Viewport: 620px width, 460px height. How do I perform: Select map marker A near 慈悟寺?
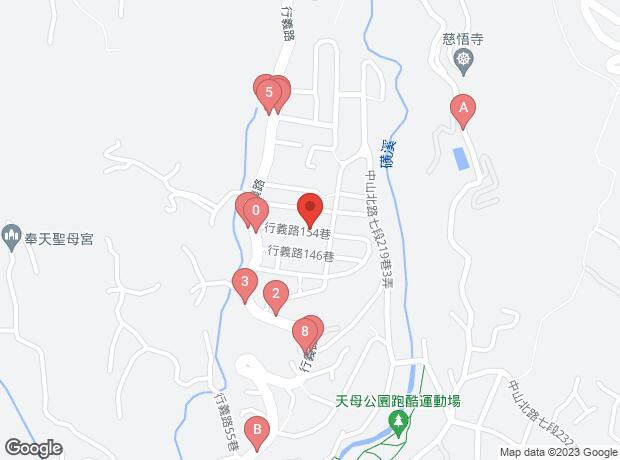pos(462,106)
